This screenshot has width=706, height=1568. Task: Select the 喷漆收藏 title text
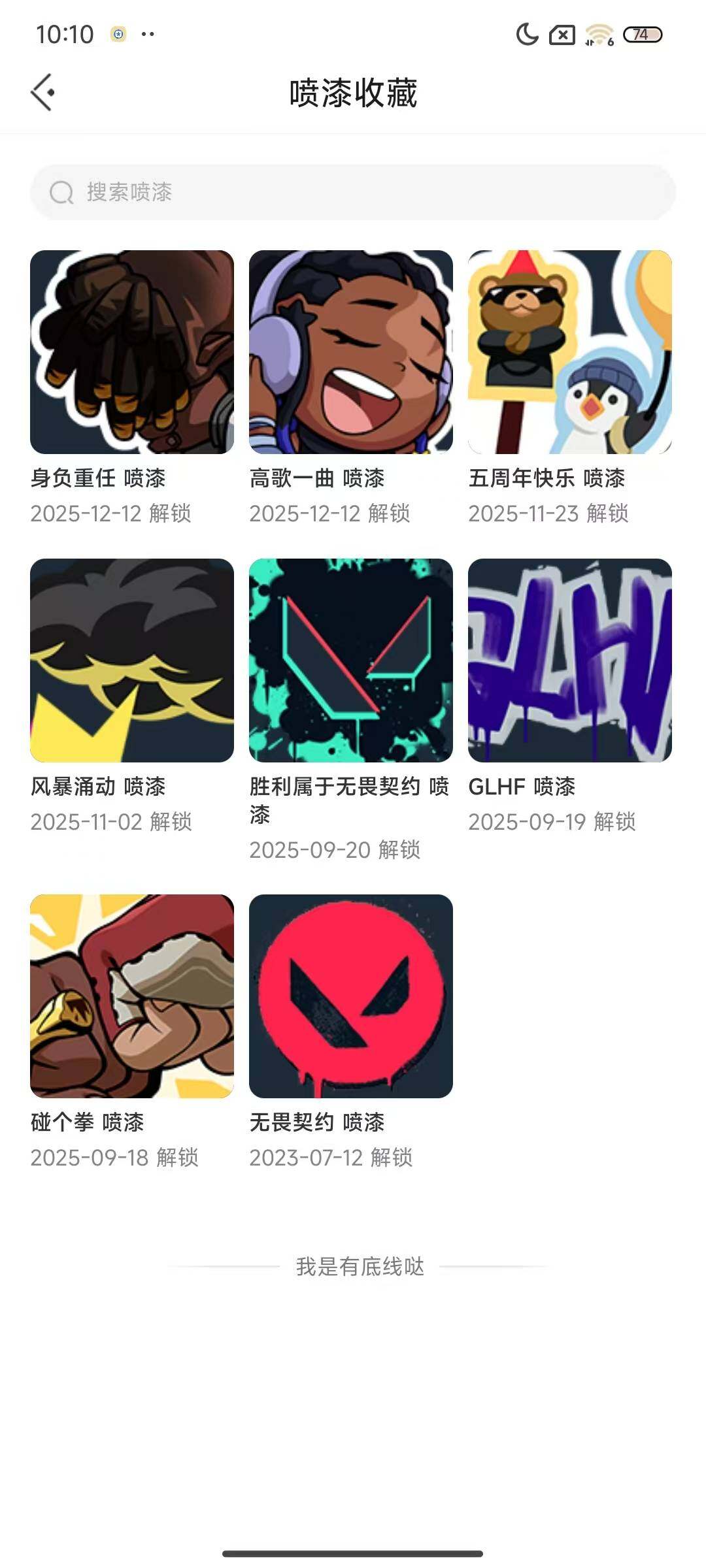tap(353, 91)
